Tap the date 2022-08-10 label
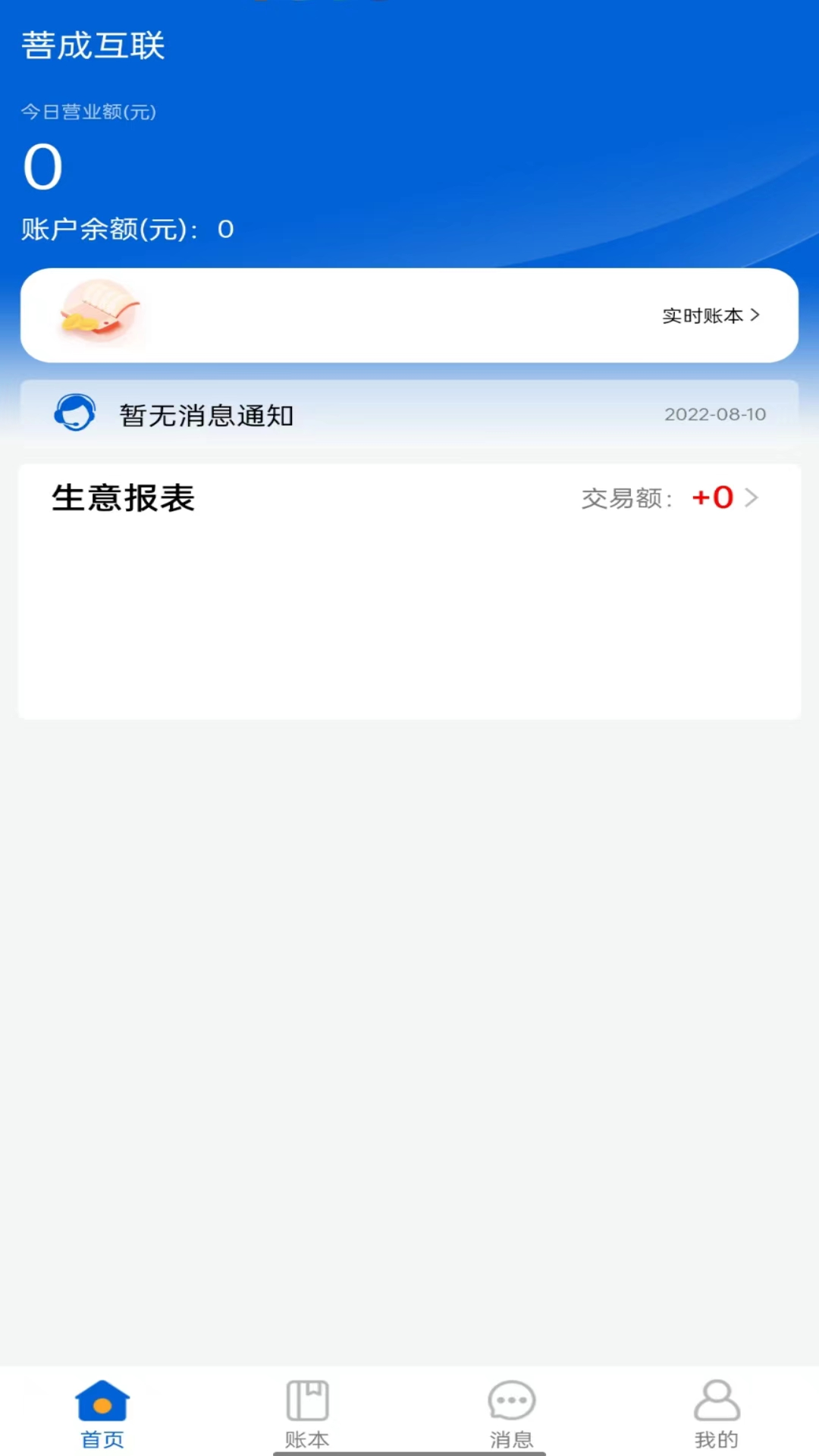The image size is (819, 1456). click(716, 415)
